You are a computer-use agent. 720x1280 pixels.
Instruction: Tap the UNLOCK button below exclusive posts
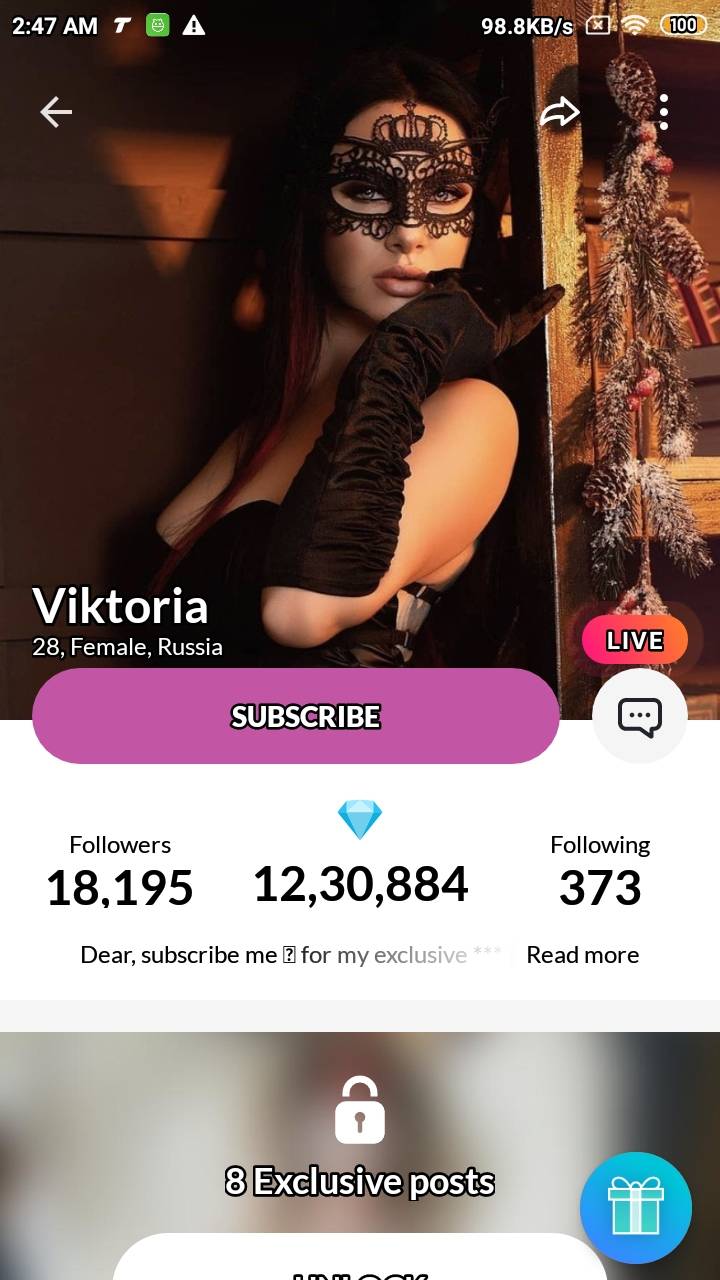click(x=360, y=1272)
